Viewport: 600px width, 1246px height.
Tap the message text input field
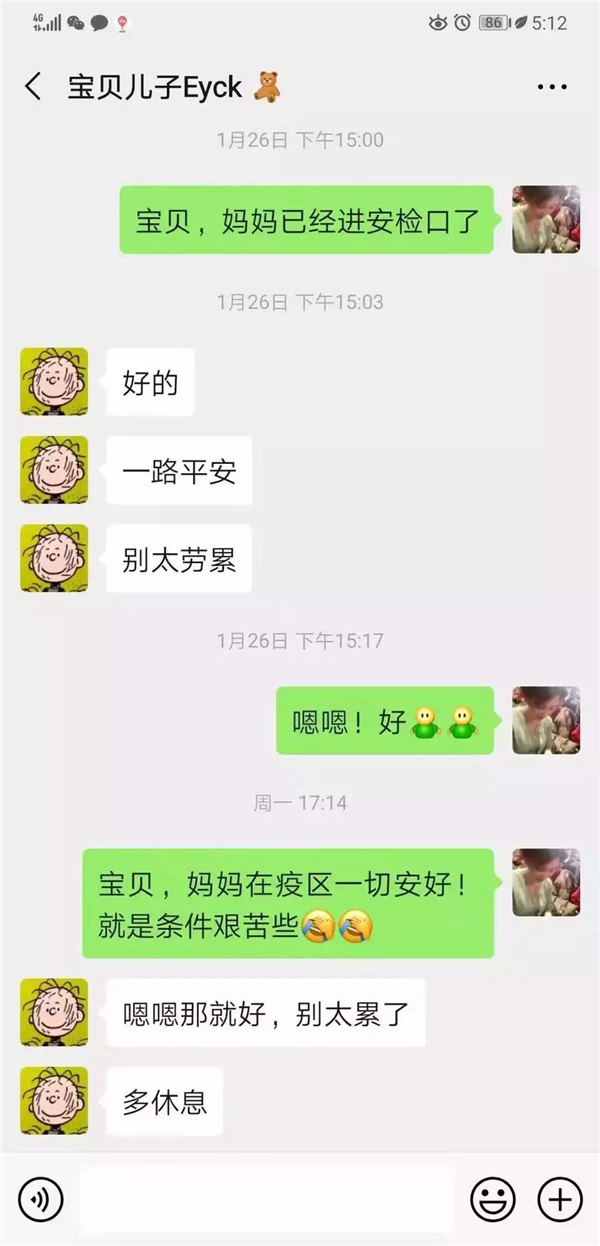[265, 1198]
